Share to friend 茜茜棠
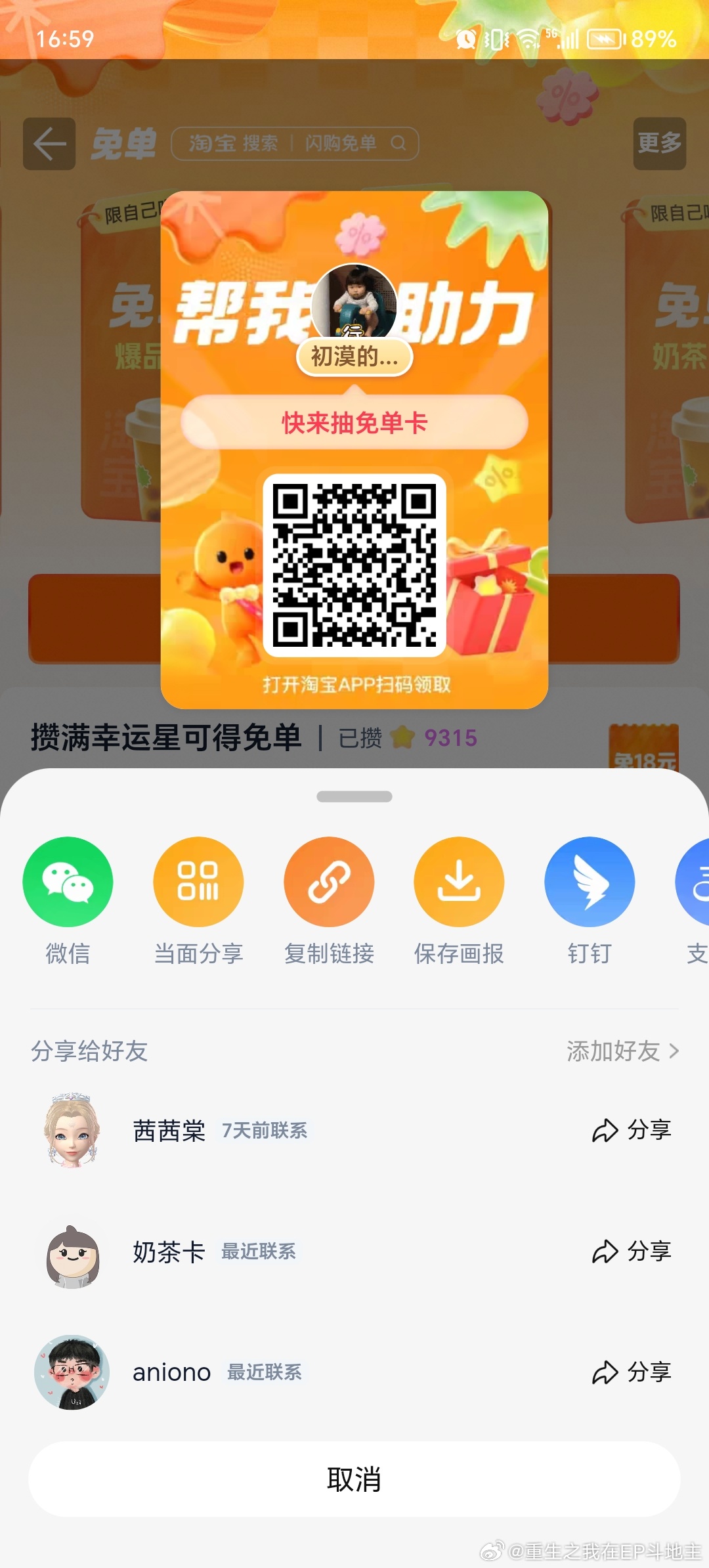Image resolution: width=709 pixels, height=1568 pixels. (x=632, y=1130)
